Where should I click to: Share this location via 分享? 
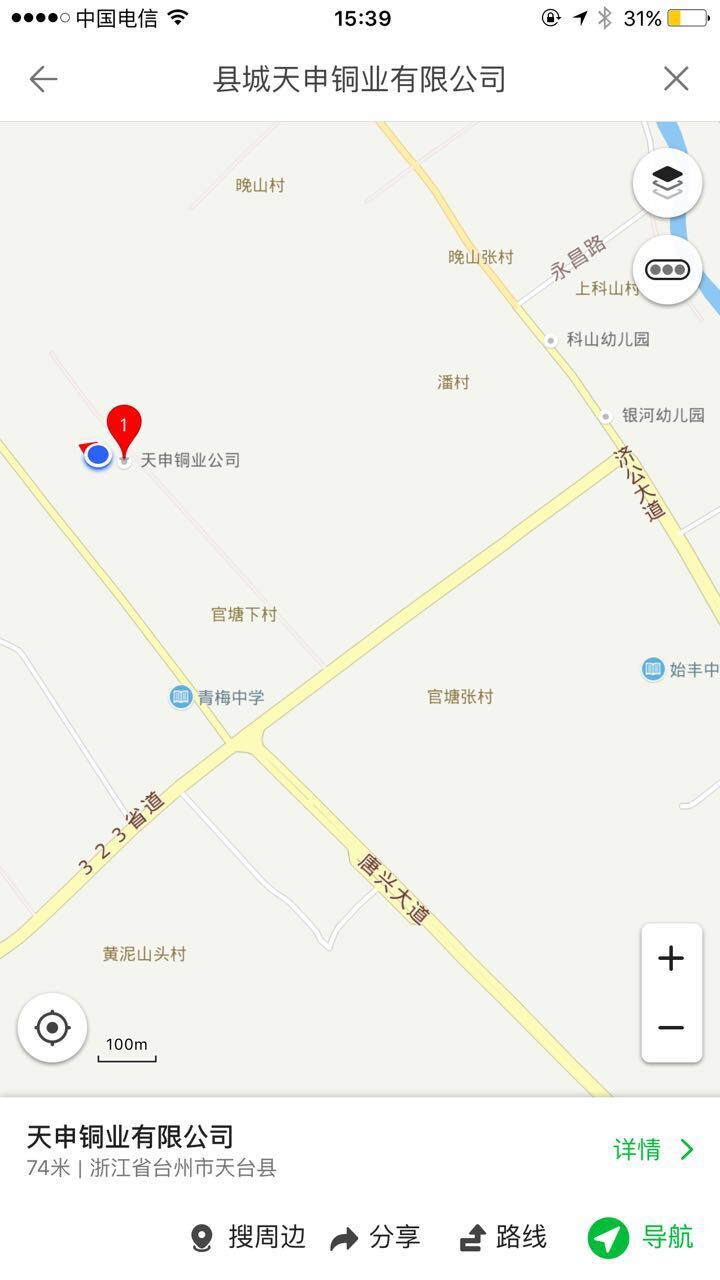pos(375,1238)
